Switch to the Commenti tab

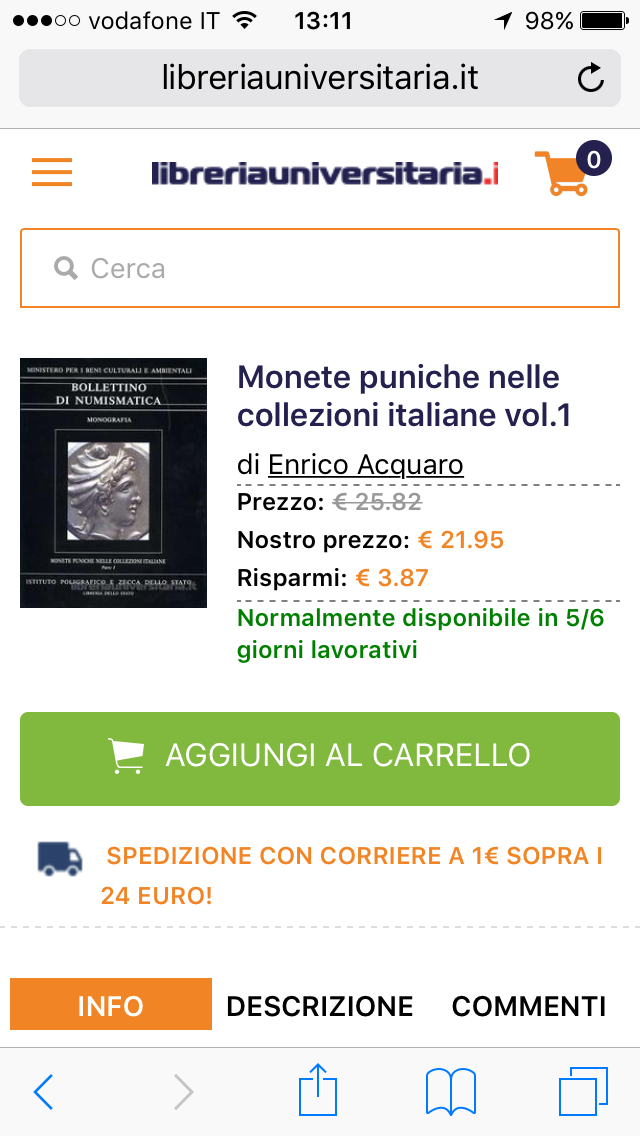click(x=528, y=1006)
